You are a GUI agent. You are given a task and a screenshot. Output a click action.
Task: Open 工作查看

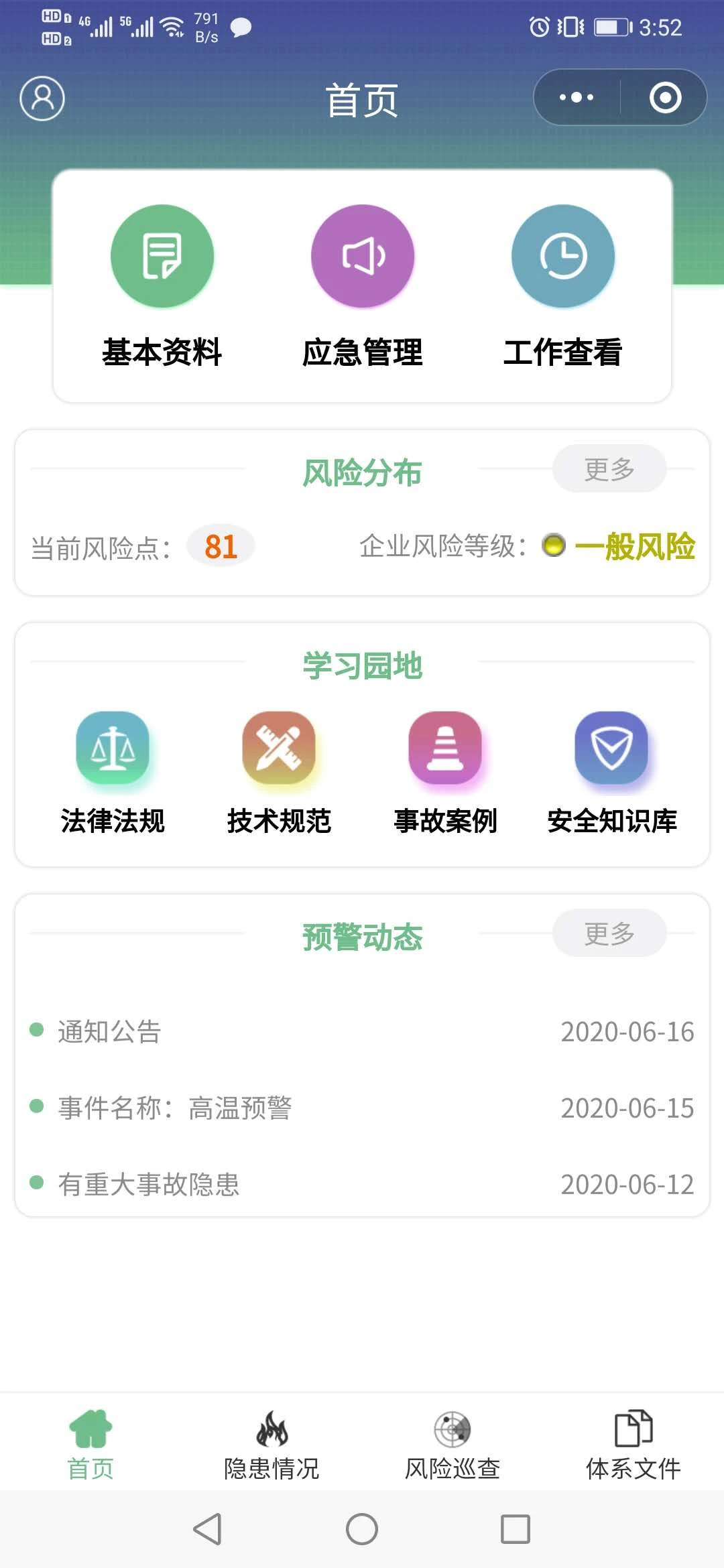563,287
